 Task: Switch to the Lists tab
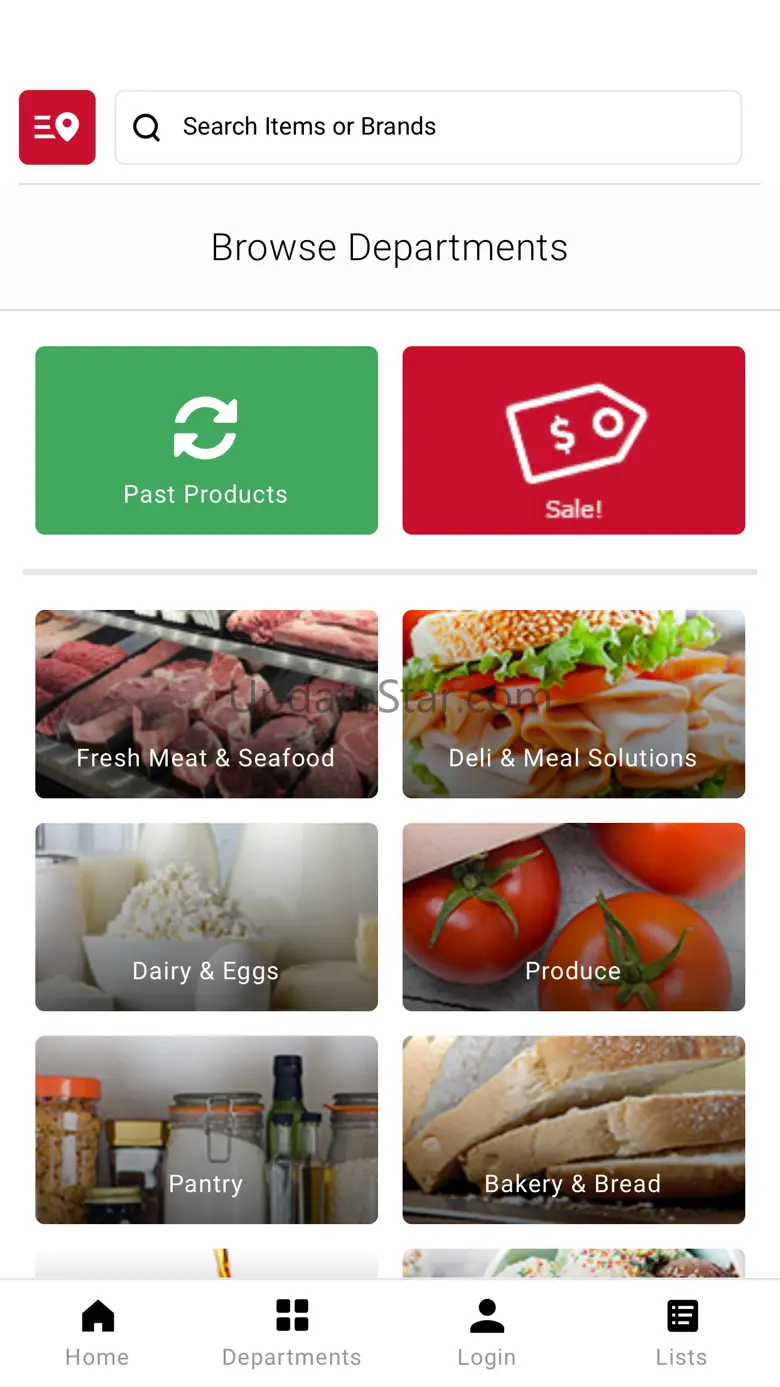(682, 1332)
